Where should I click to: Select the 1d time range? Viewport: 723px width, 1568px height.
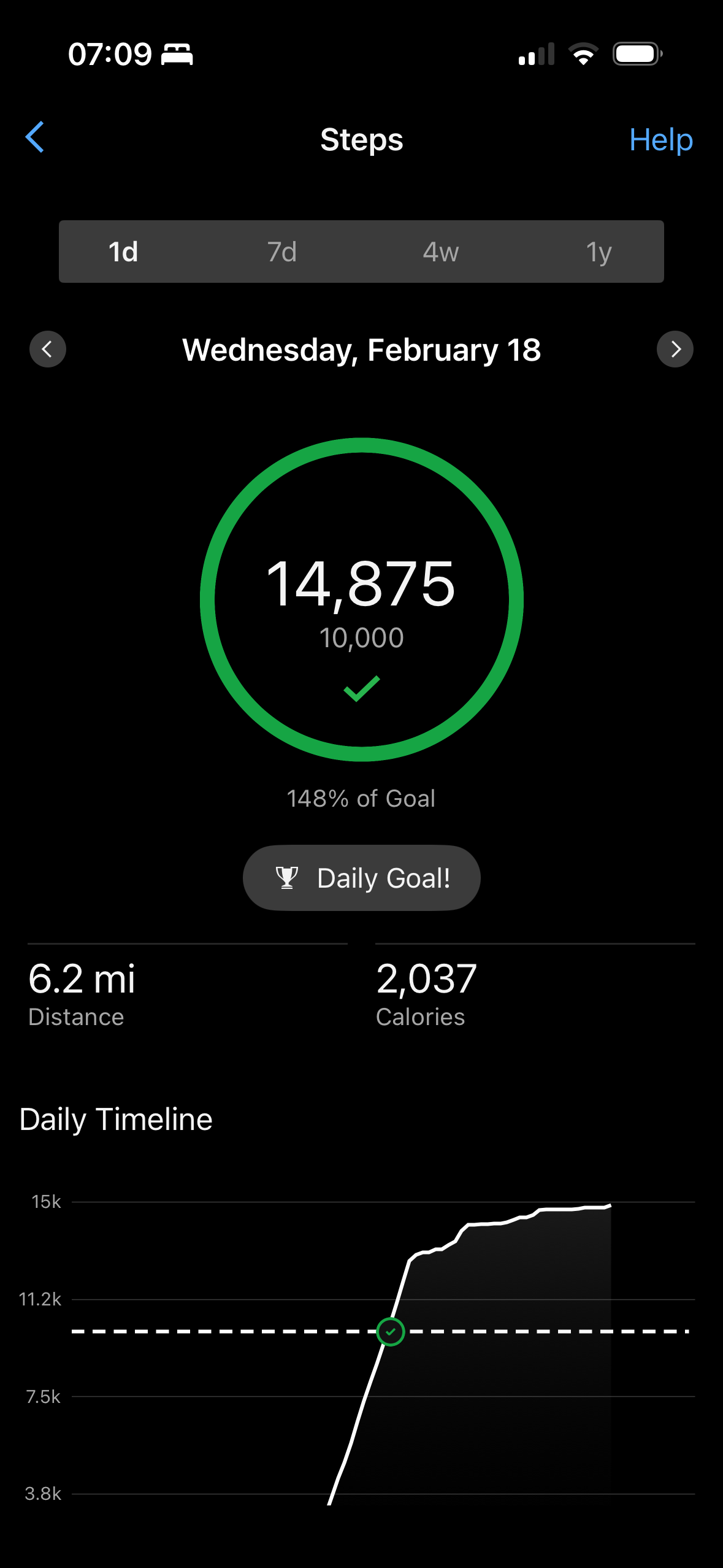(x=123, y=252)
